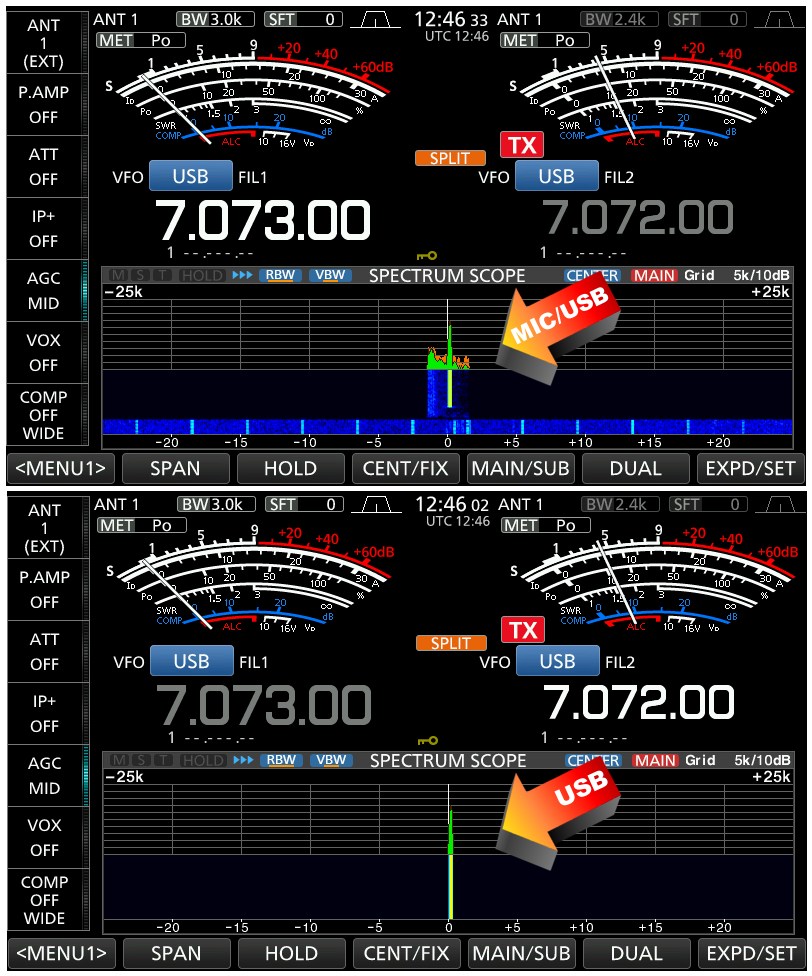The height and width of the screenshot is (976, 812).
Task: Tap the key lock icon below the frequency
Action: [x=427, y=257]
